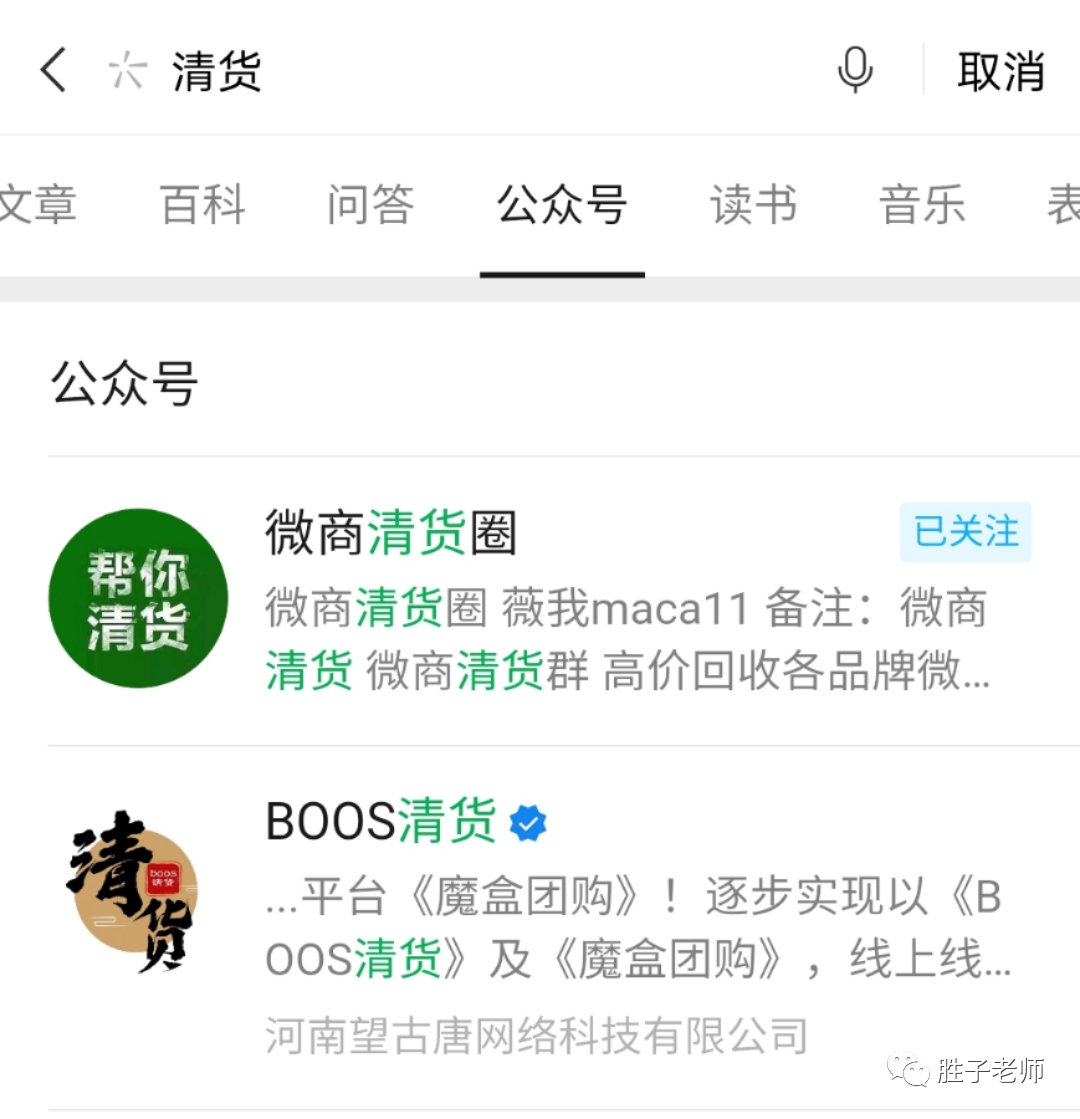Viewport: 1080px width, 1119px height.
Task: Tap the back arrow to exit search
Action: (x=52, y=70)
